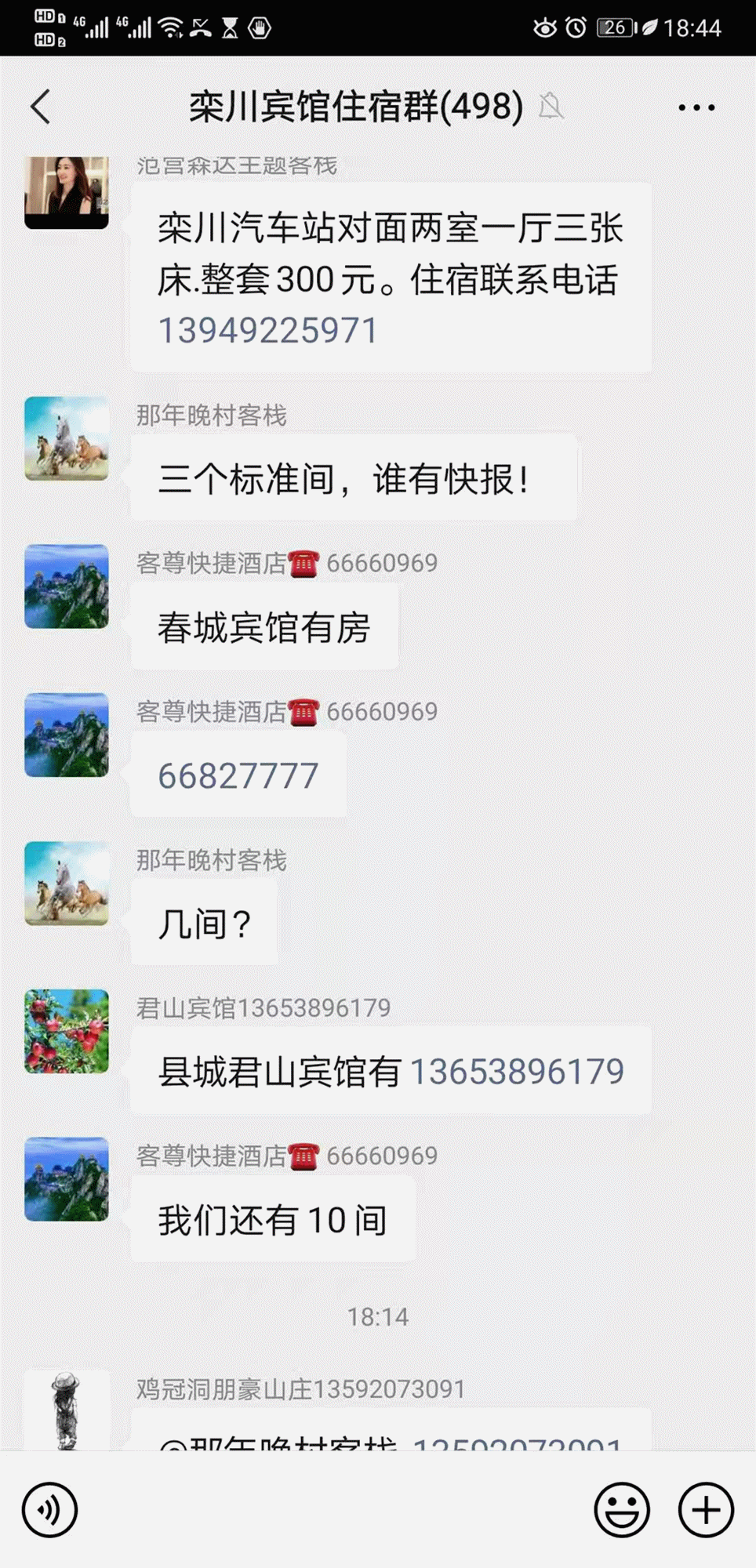Image resolution: width=756 pixels, height=1568 pixels.
Task: Open the woman avatar above the 300元 message
Action: [67, 192]
